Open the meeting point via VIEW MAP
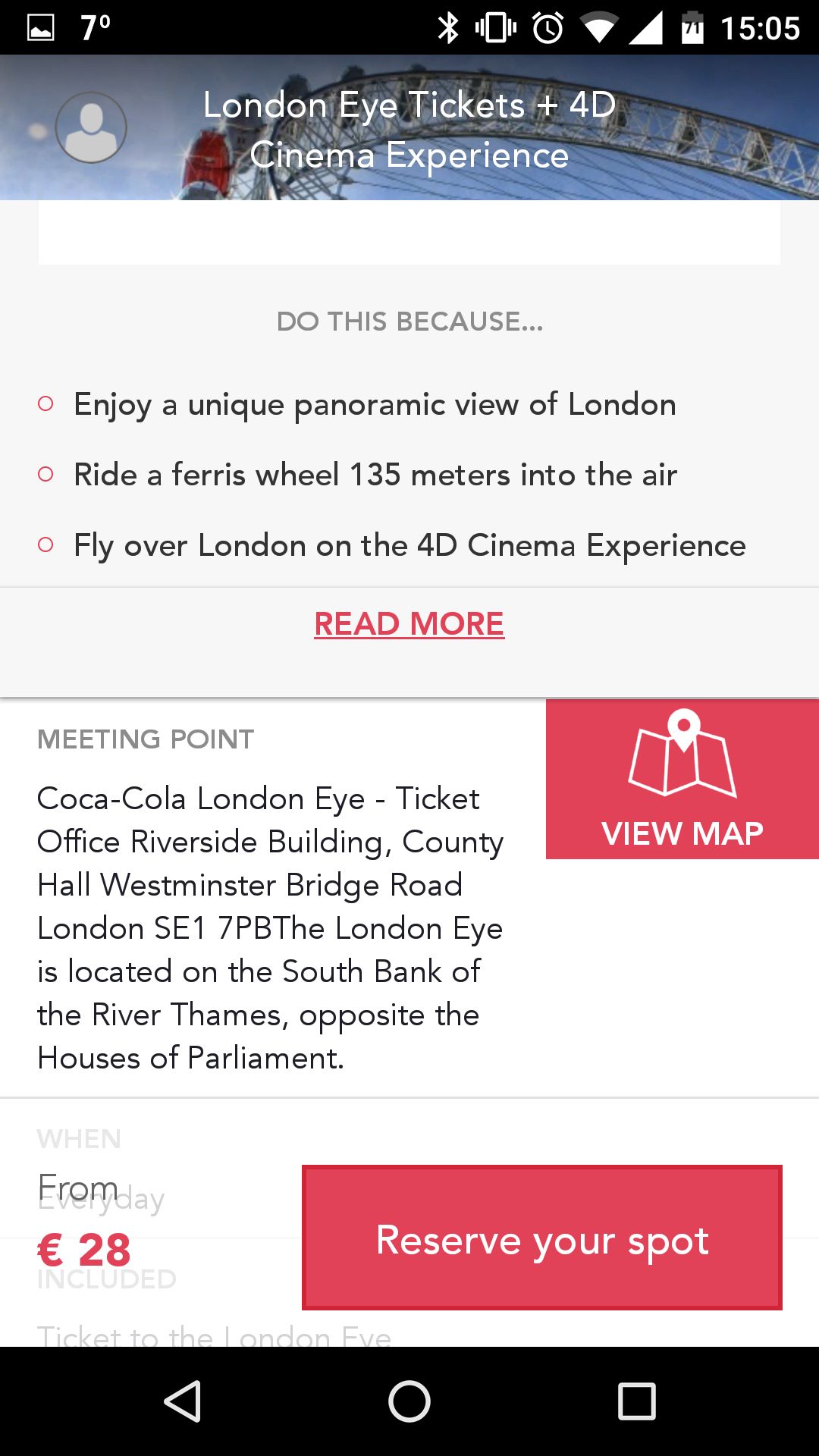The height and width of the screenshot is (1456, 819). (682, 779)
